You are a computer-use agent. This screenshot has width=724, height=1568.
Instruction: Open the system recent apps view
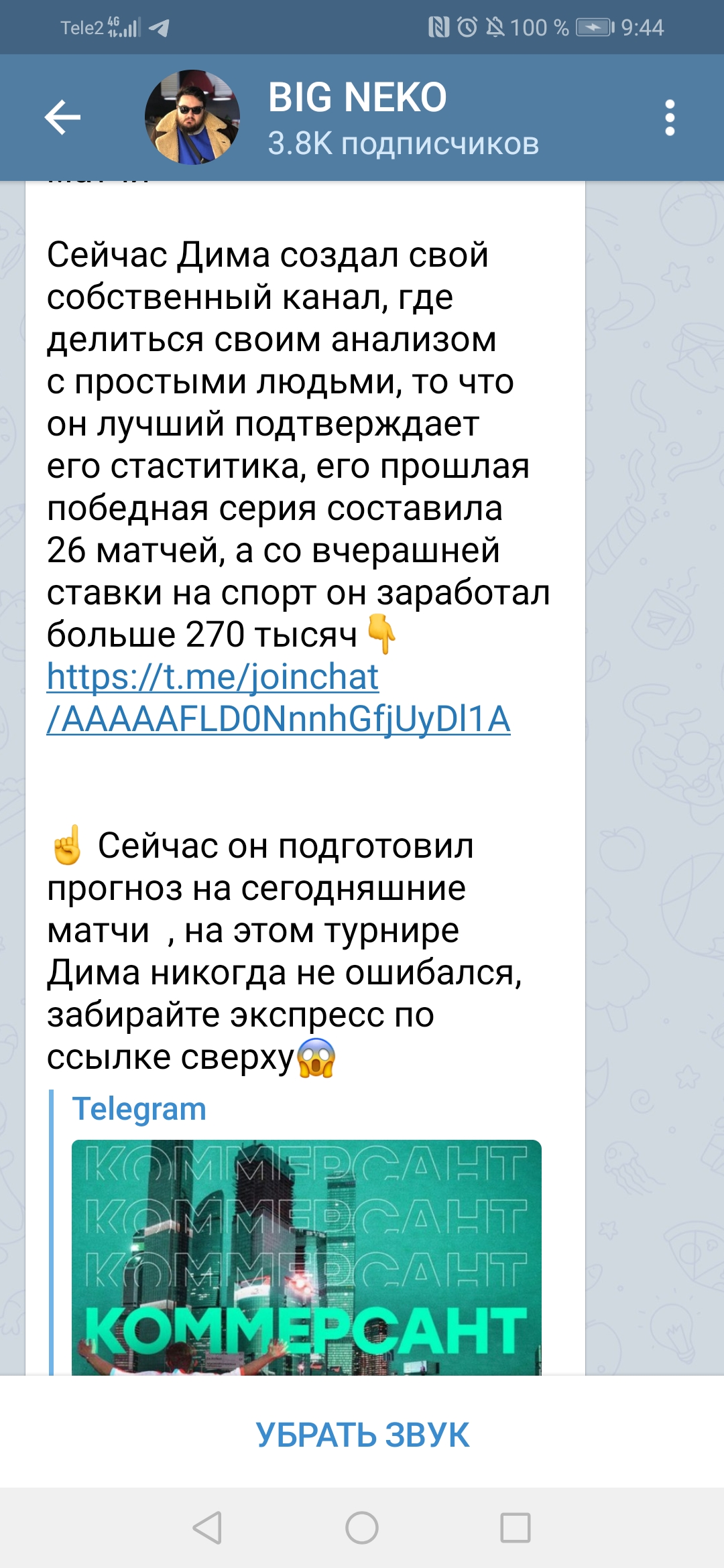(516, 1528)
